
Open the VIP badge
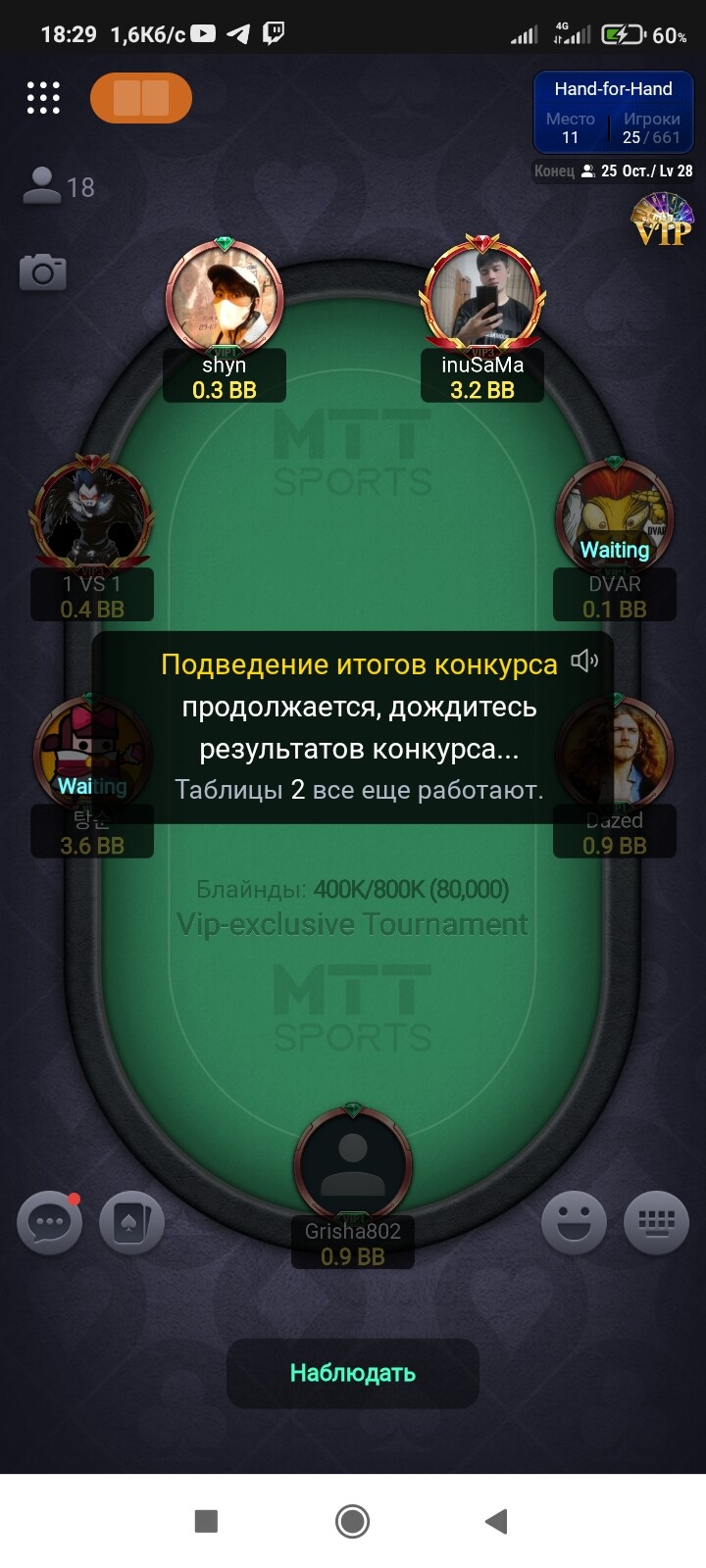pyautogui.click(x=662, y=220)
